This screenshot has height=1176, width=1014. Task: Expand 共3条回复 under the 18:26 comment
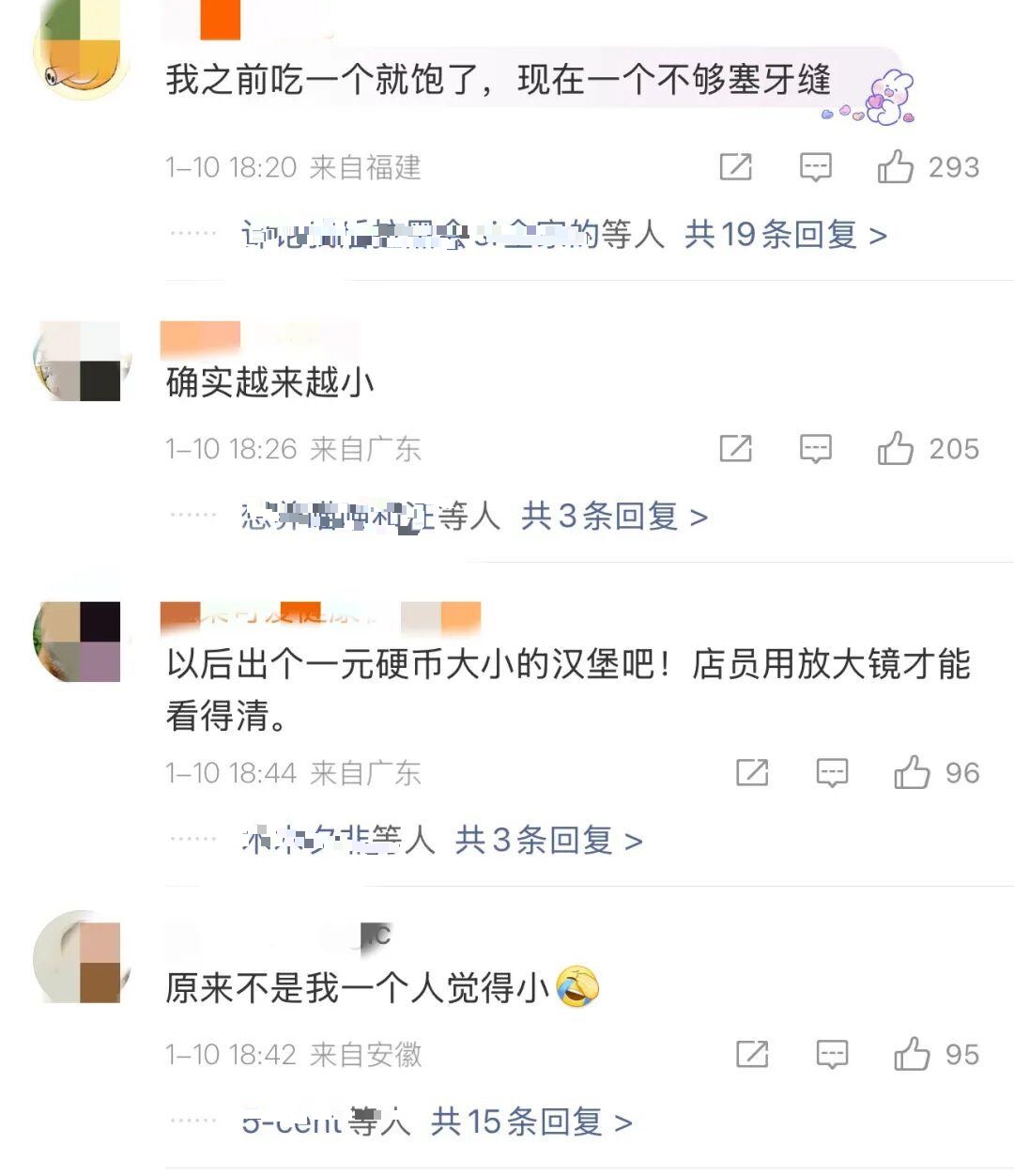614,516
